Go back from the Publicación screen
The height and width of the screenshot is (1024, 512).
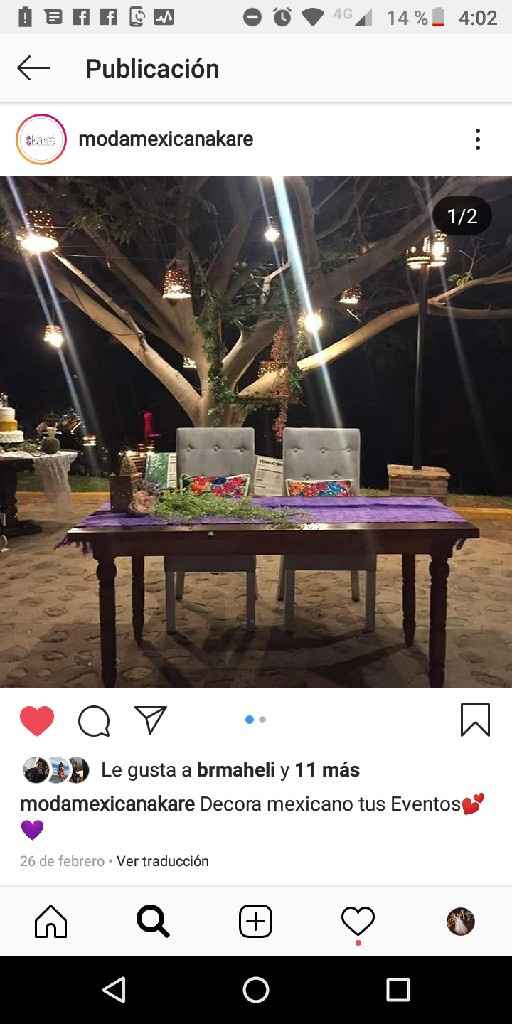(x=33, y=68)
